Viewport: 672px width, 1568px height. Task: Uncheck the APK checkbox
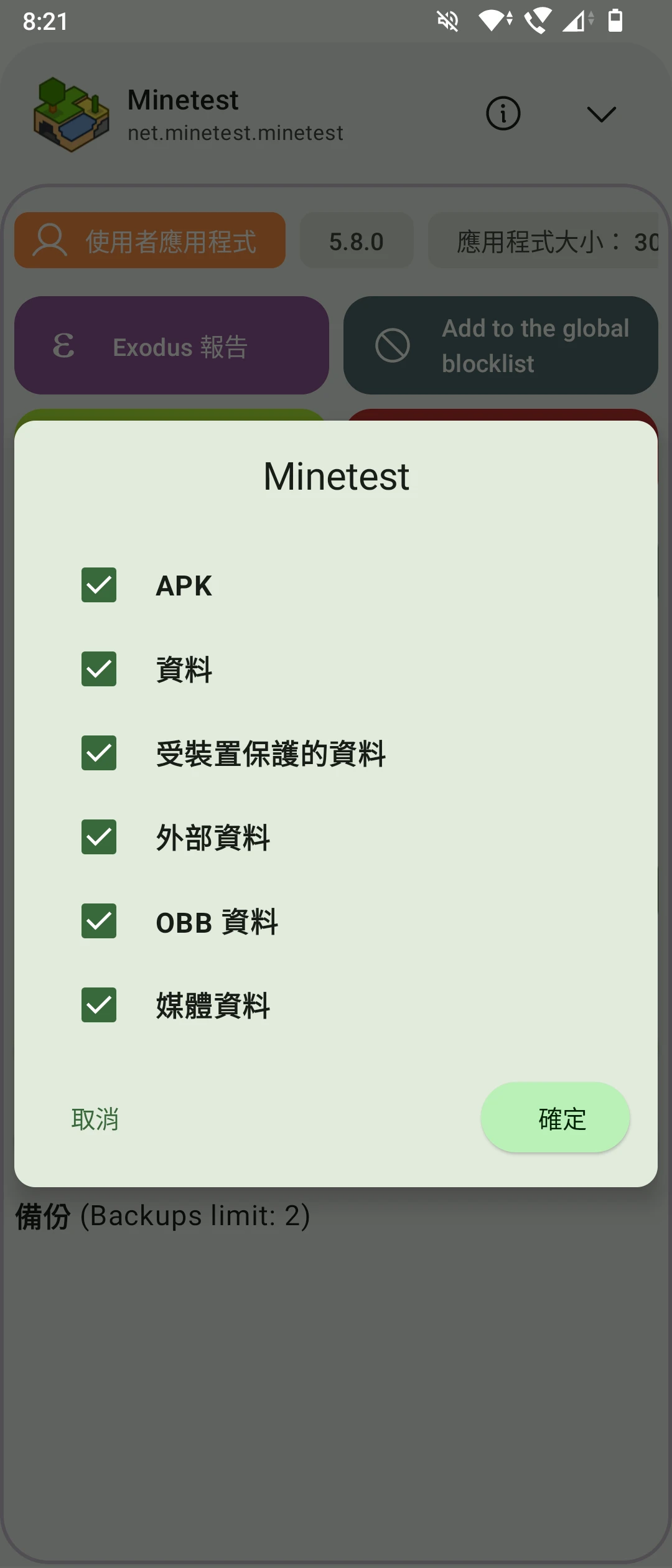point(99,585)
